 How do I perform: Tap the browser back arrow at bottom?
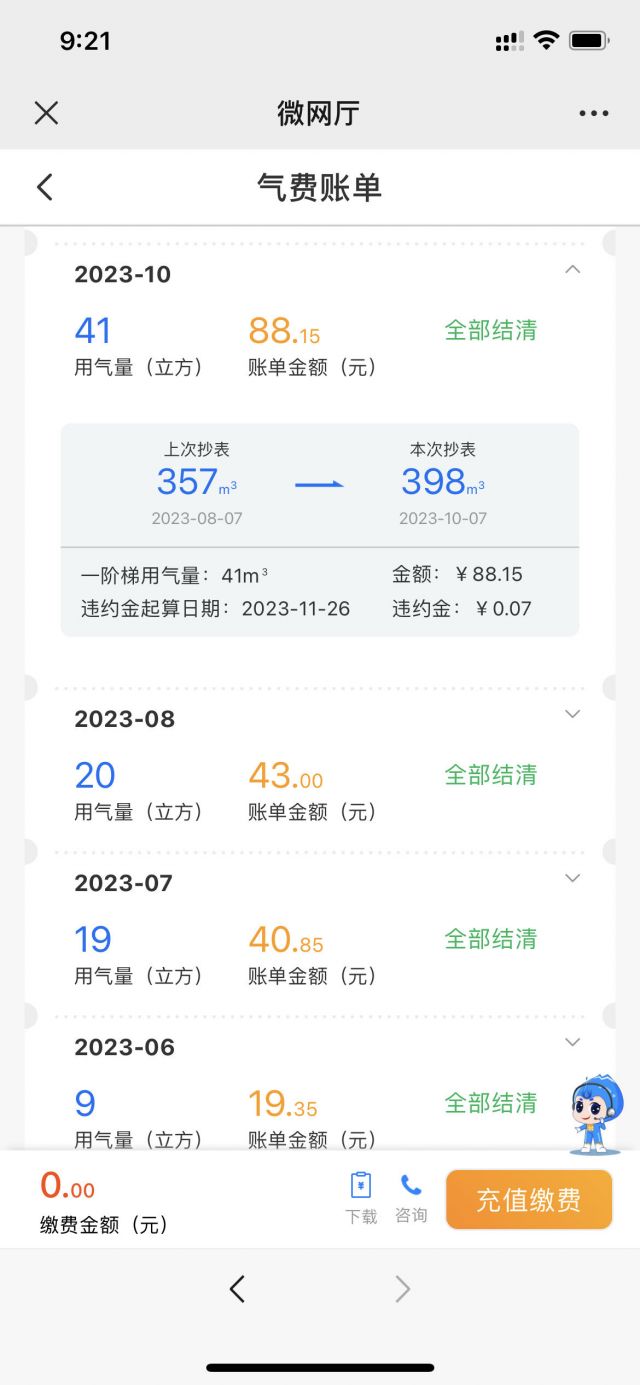pyautogui.click(x=237, y=1289)
